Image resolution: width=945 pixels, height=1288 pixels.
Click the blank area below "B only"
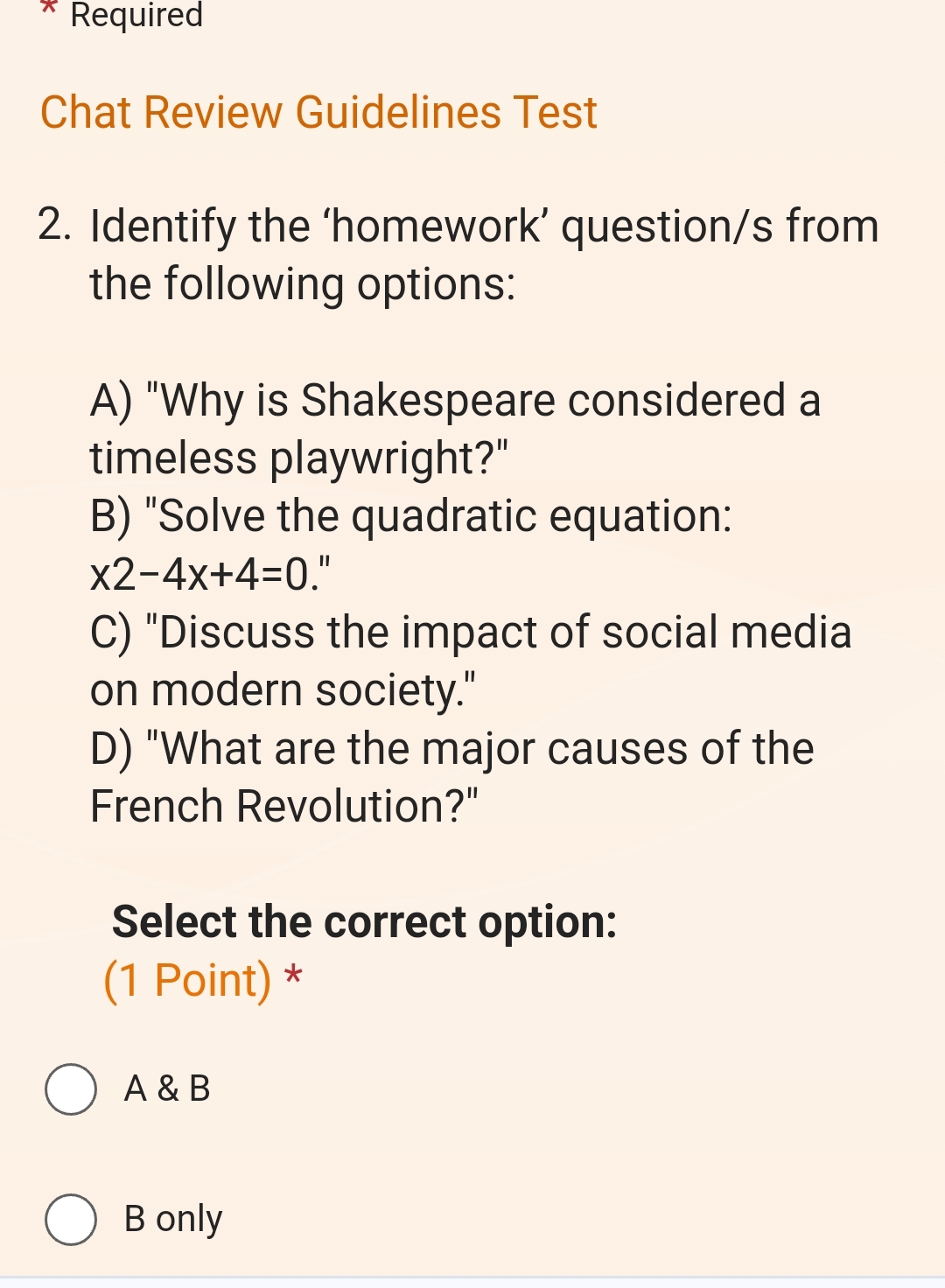point(472,1264)
